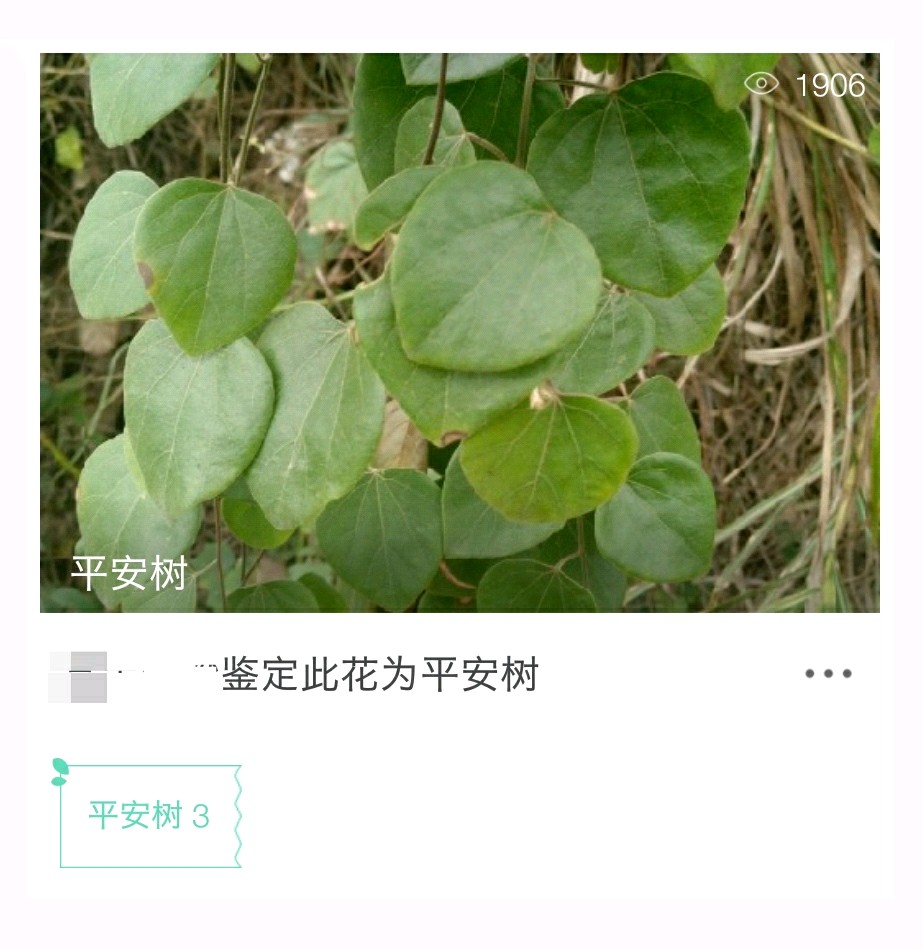This screenshot has width=923, height=949.
Task: Open the three-dot overflow menu
Action: [x=828, y=674]
